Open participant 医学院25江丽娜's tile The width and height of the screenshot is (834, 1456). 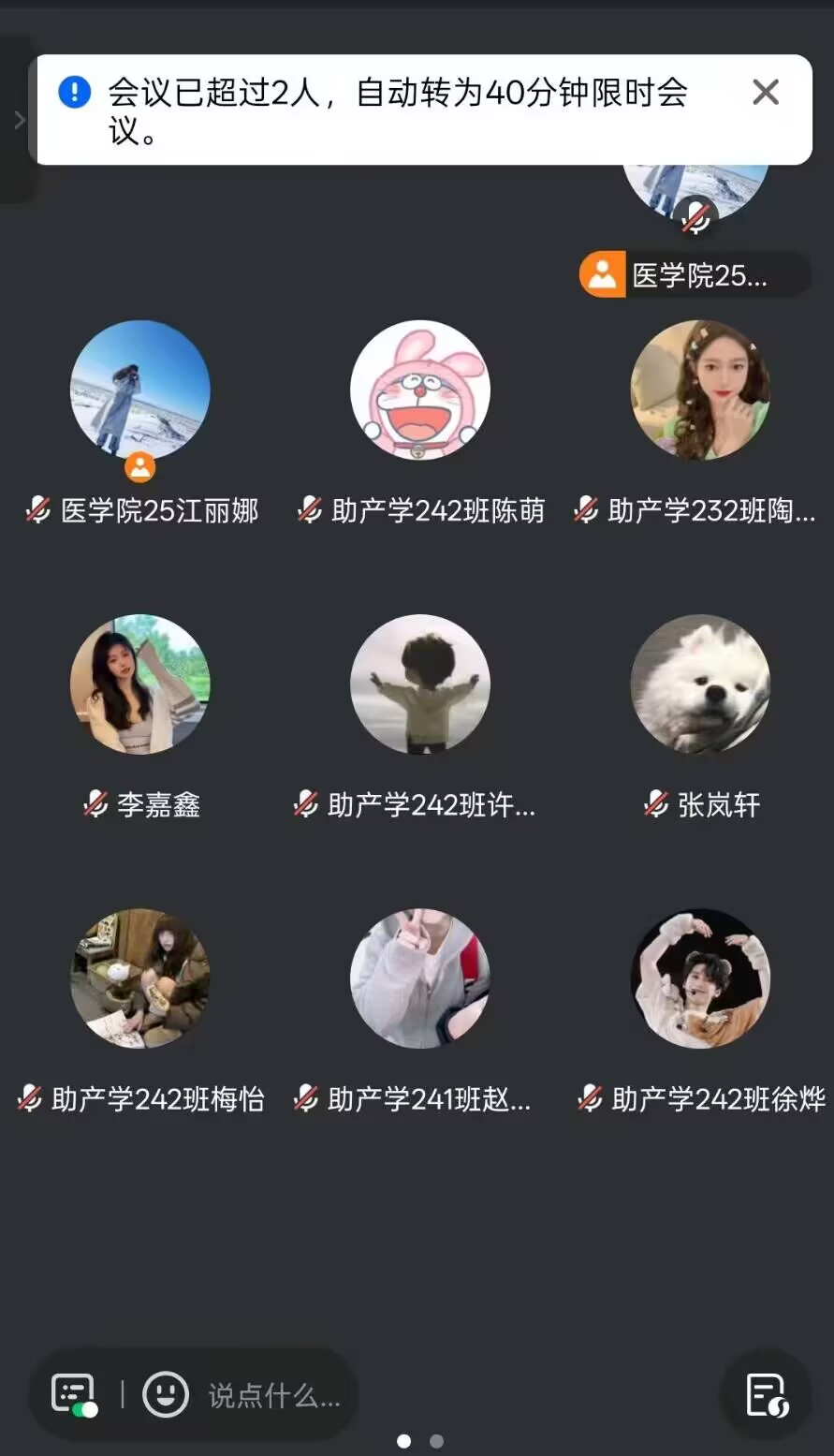[x=140, y=391]
